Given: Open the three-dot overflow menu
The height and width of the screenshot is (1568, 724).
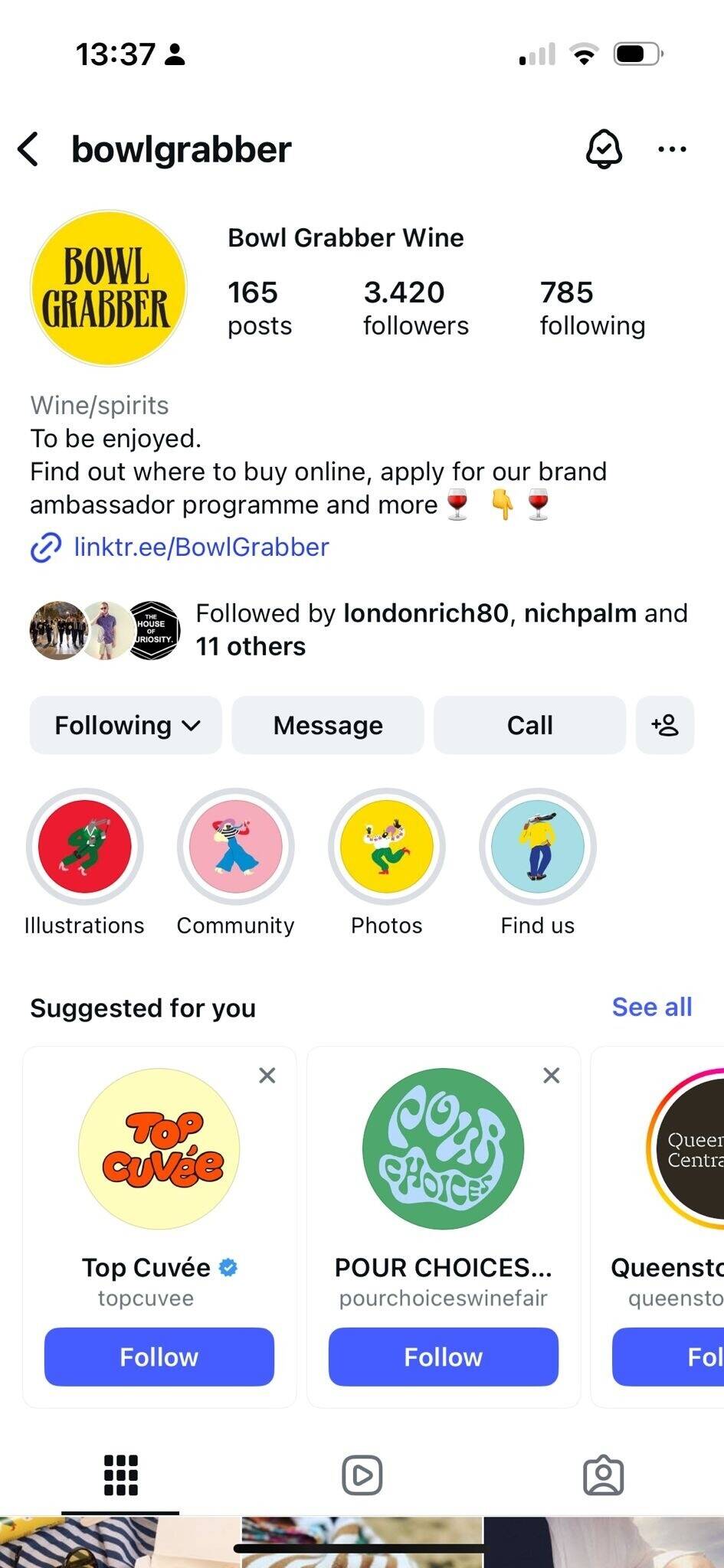Looking at the screenshot, I should (x=672, y=149).
